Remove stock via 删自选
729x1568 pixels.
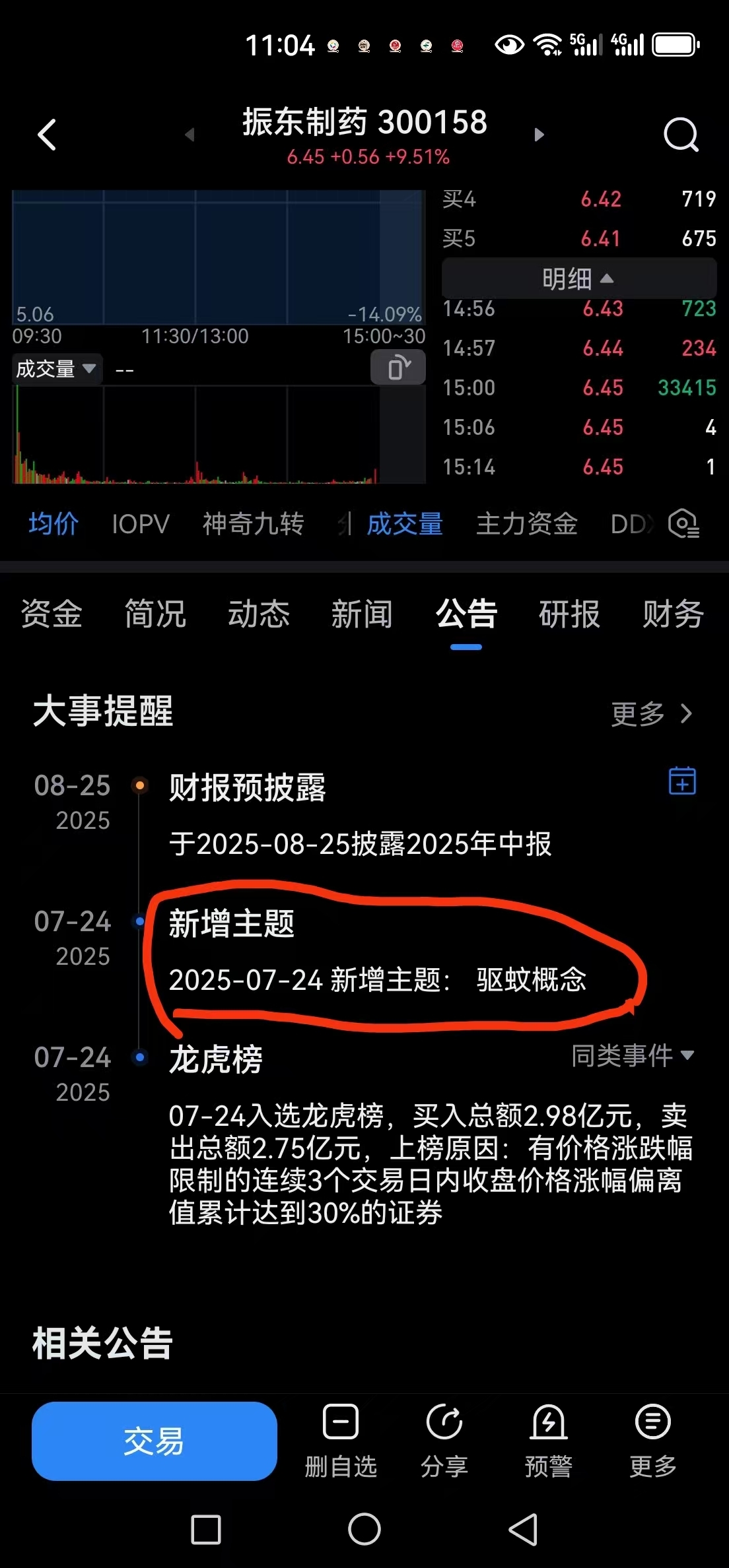[x=341, y=1441]
